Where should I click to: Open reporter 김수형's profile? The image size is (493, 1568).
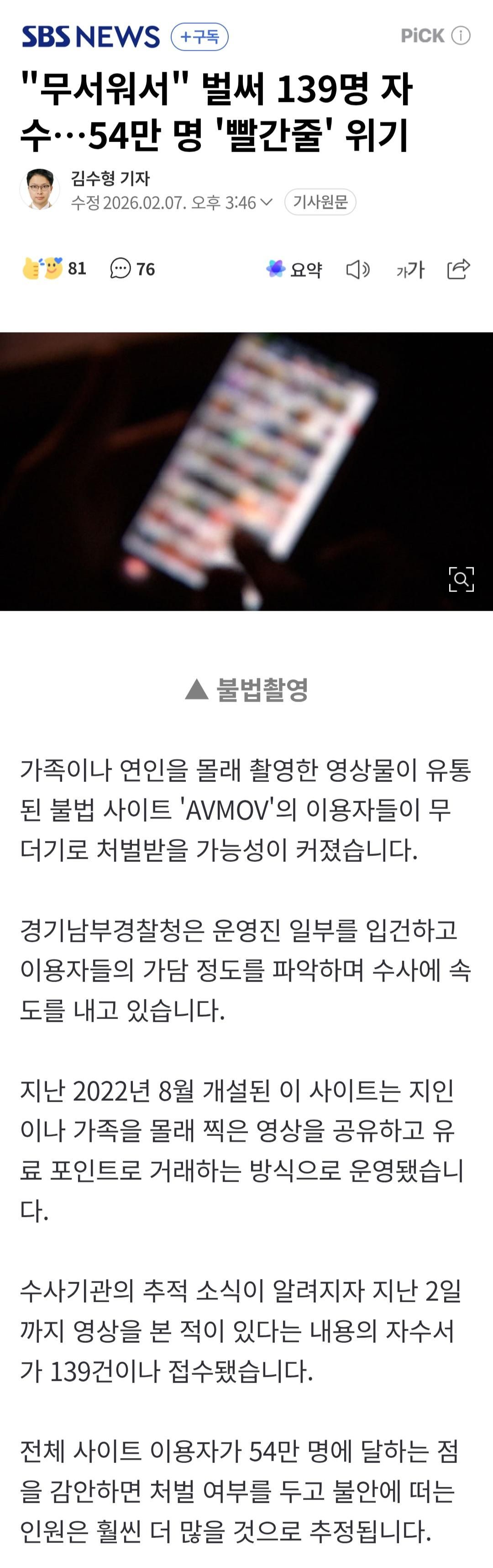pos(110,178)
